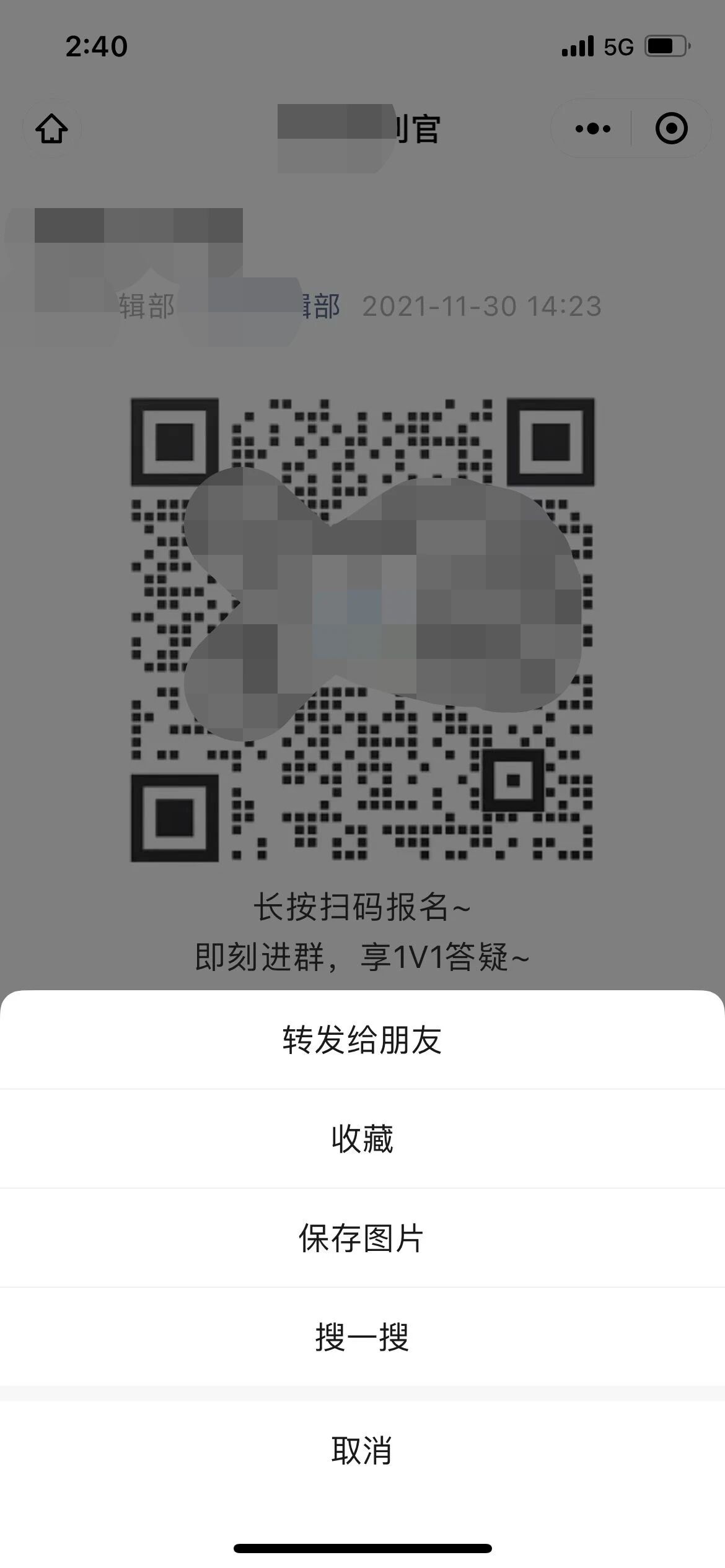Open 搜一搜 to search the image
This screenshot has height=1568, width=725.
[362, 1337]
